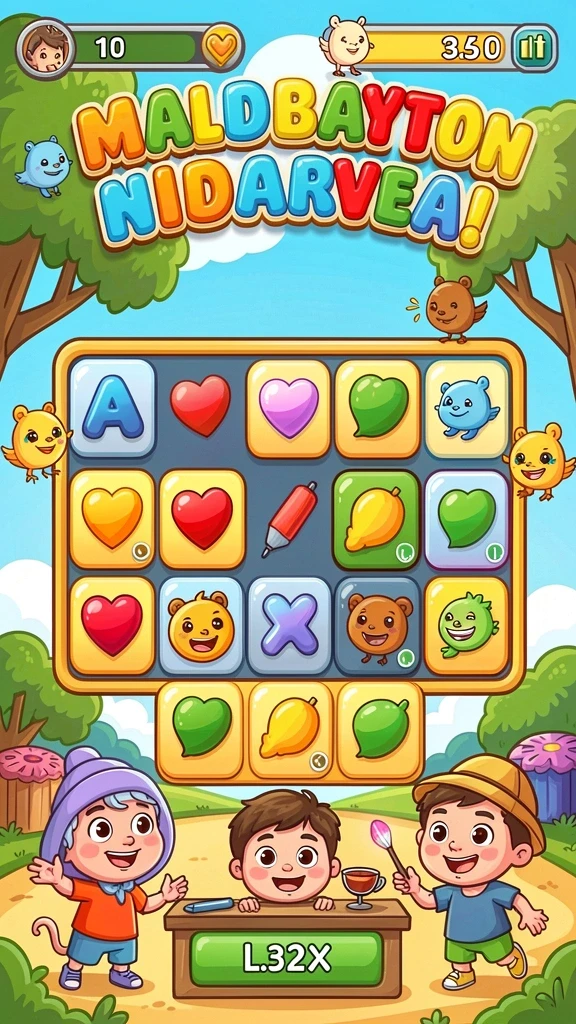Open the green stats icon beside 350
The height and width of the screenshot is (1024, 576).
[x=535, y=48]
